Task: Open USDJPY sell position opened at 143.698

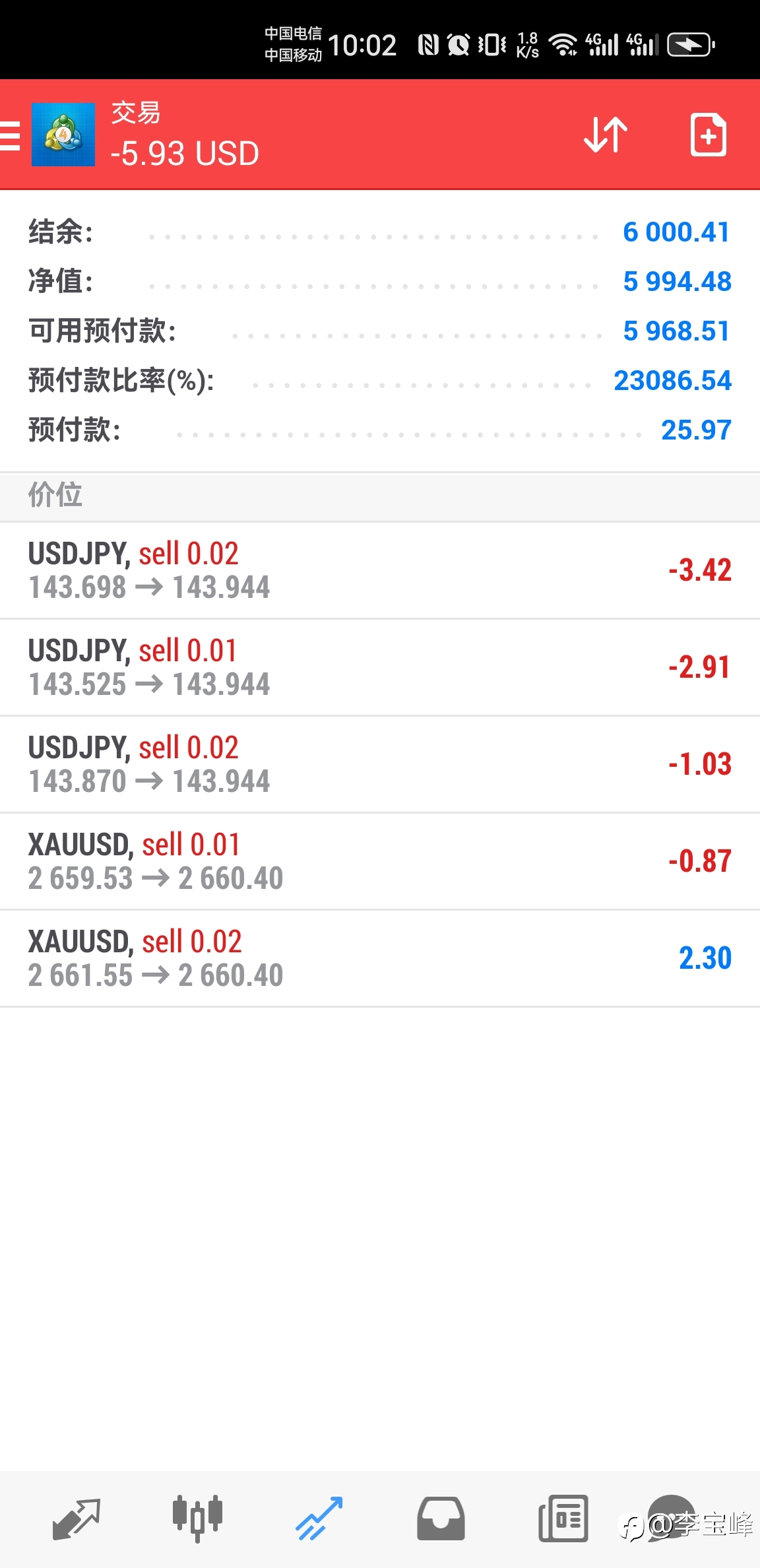Action: [x=380, y=570]
